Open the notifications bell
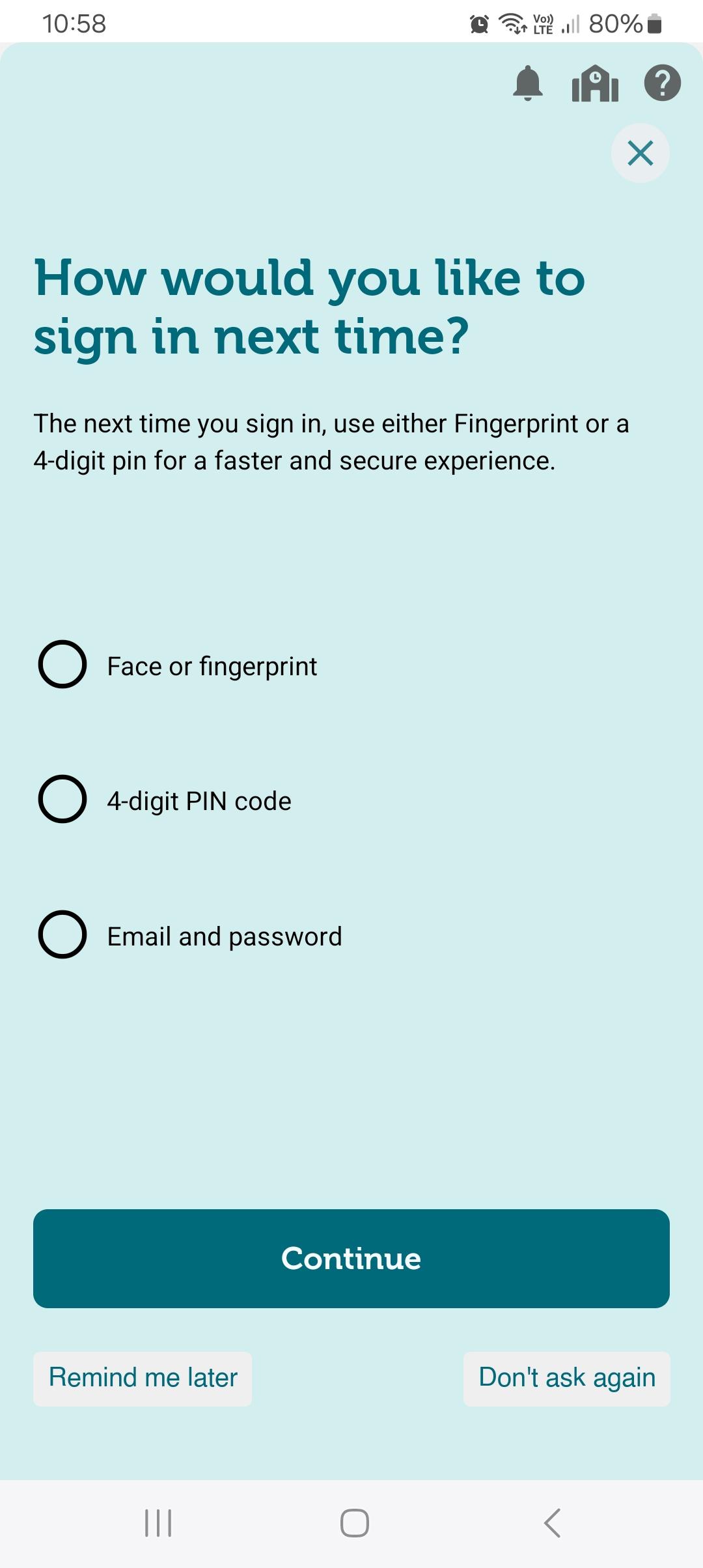Screen dimensions: 703x1568 click(527, 83)
